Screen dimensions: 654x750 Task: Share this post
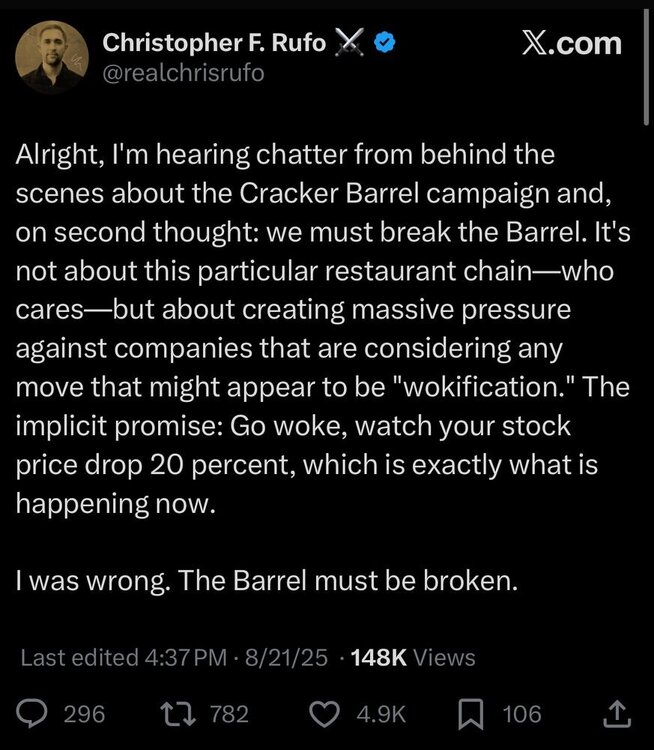[x=618, y=714]
